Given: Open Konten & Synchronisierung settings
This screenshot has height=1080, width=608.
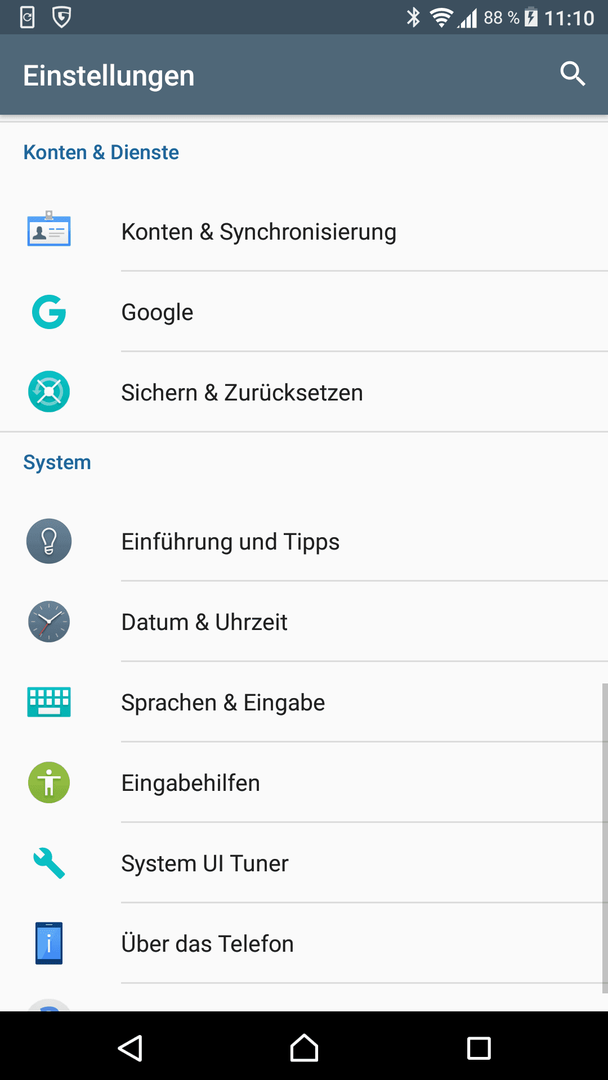Looking at the screenshot, I should click(304, 231).
